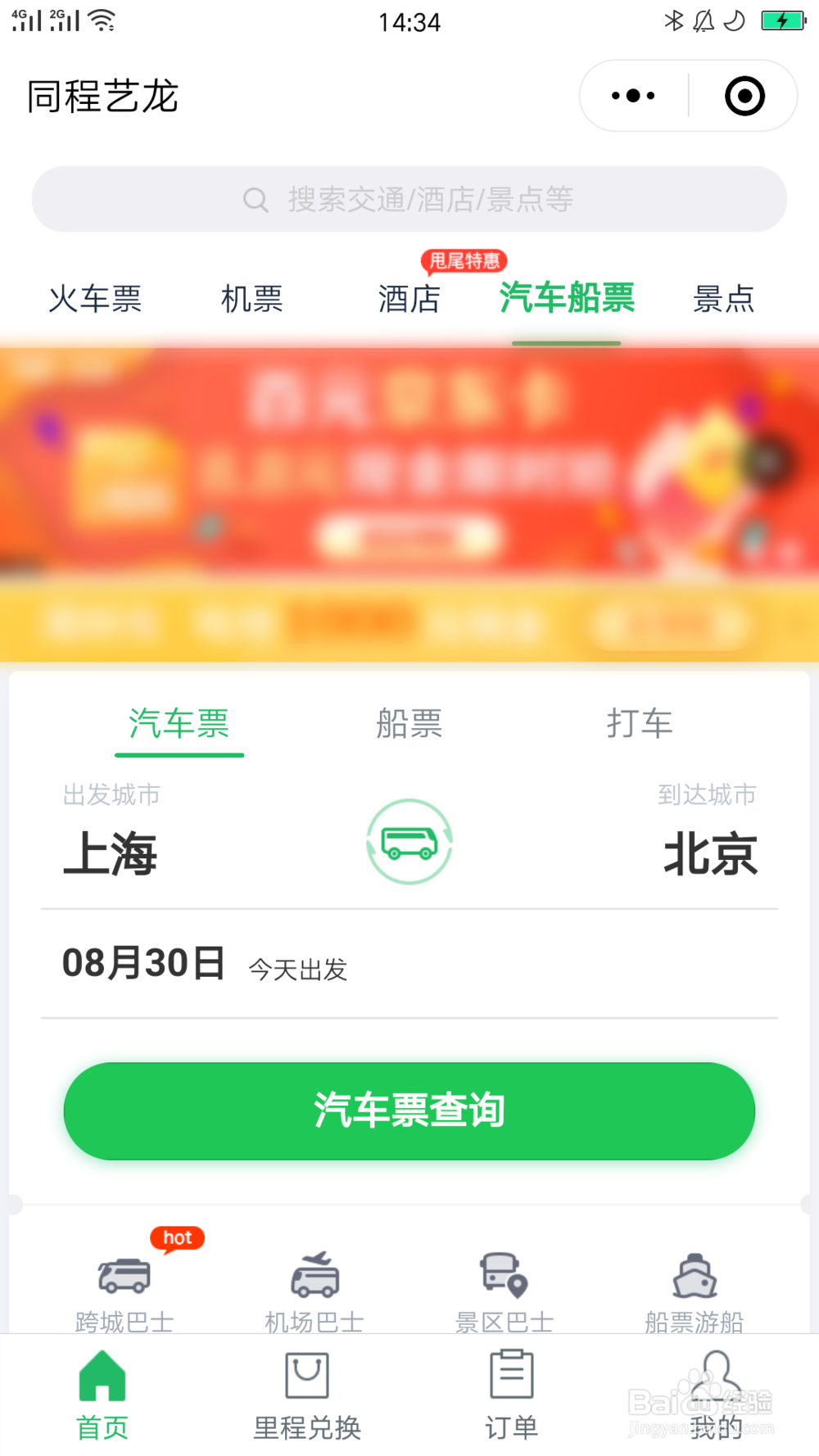Open the WeChat mini-program more options menu

(631, 96)
